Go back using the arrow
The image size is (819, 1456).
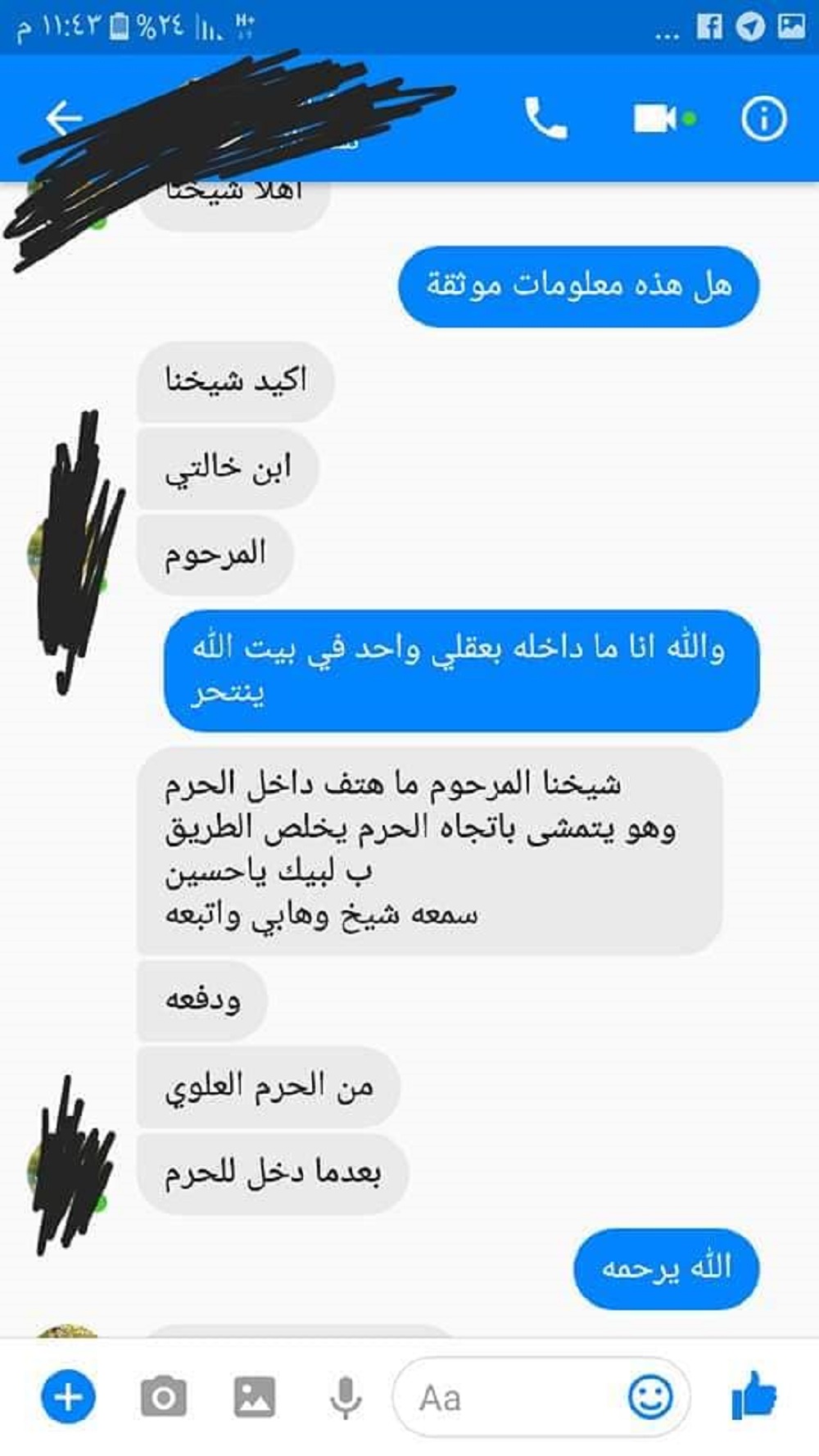64,119
